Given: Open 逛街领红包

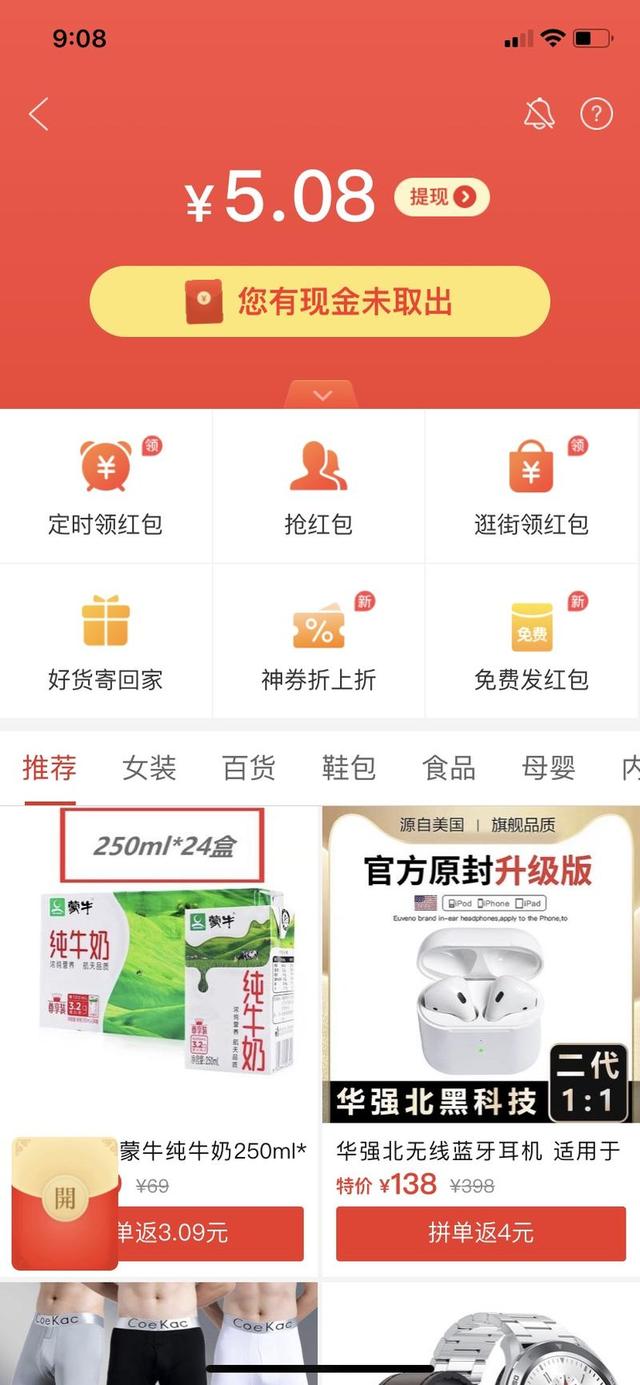Looking at the screenshot, I should click(x=531, y=487).
